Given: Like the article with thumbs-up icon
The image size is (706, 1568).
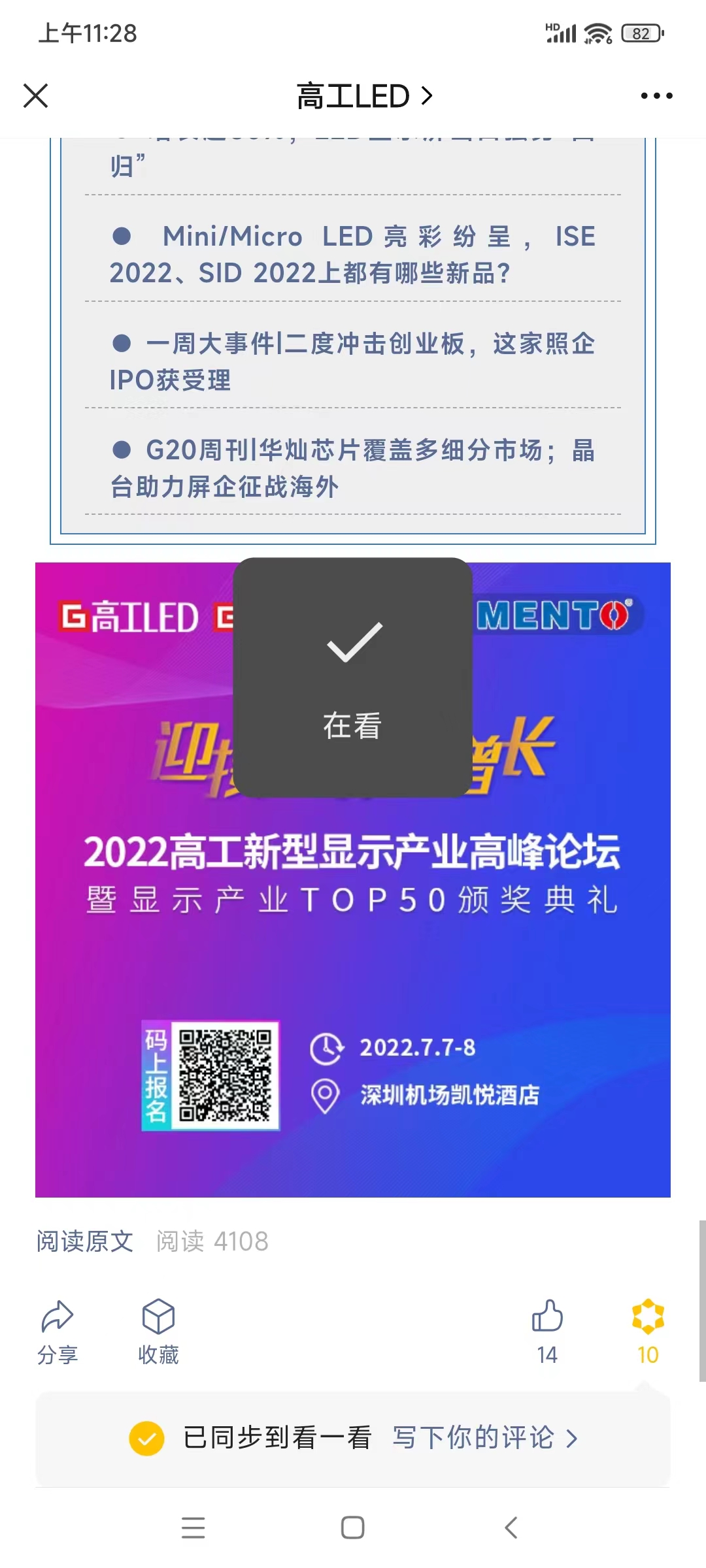Looking at the screenshot, I should click(547, 1330).
